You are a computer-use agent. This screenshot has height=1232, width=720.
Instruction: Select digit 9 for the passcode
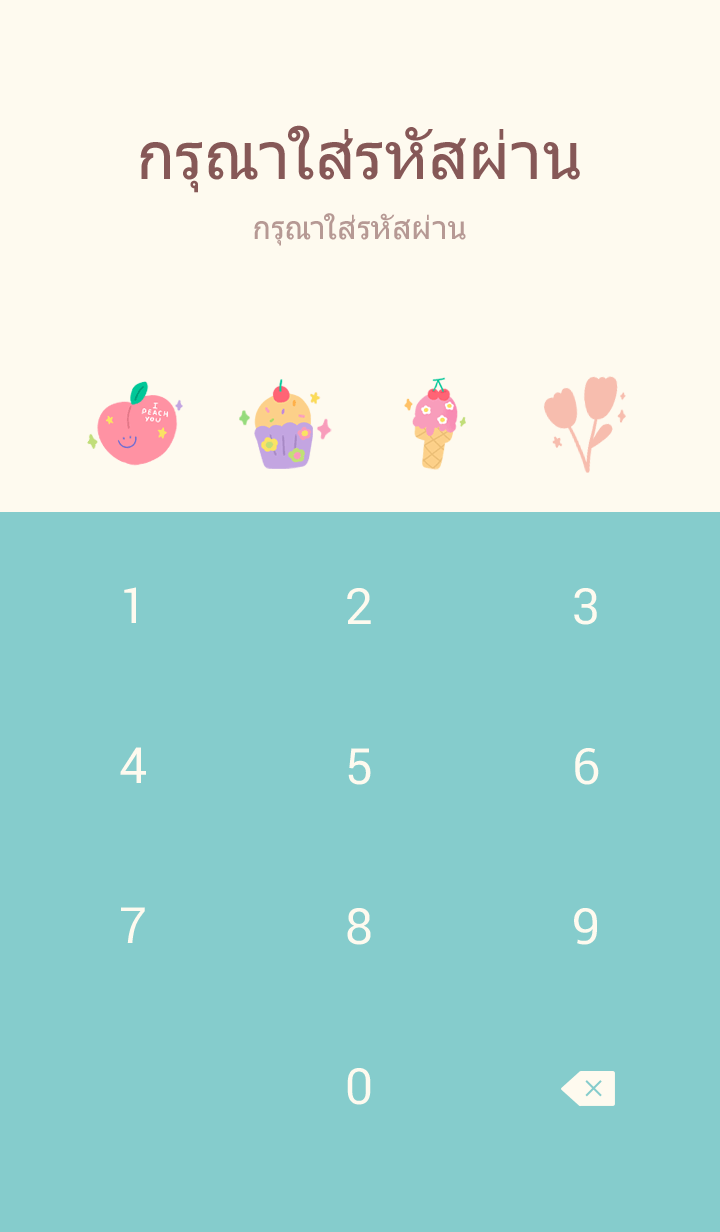585,927
